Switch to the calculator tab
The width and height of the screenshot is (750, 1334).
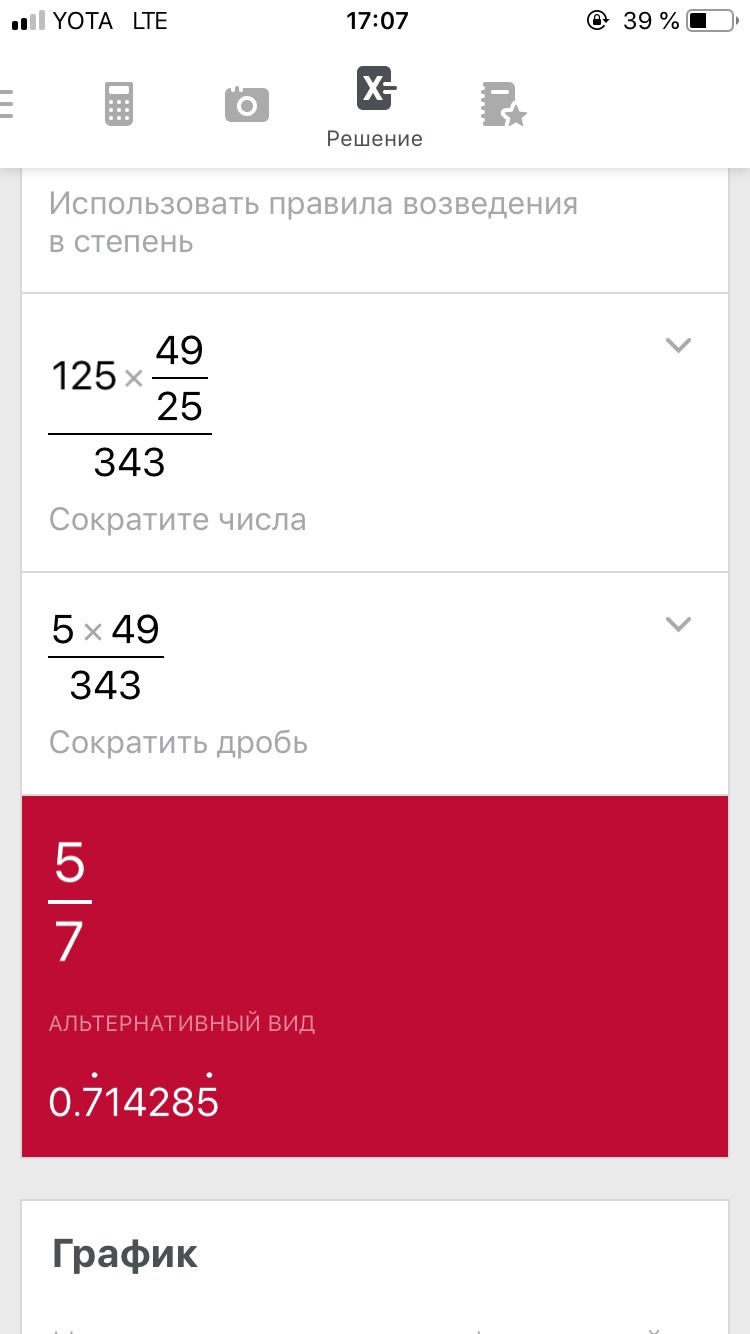point(119,104)
